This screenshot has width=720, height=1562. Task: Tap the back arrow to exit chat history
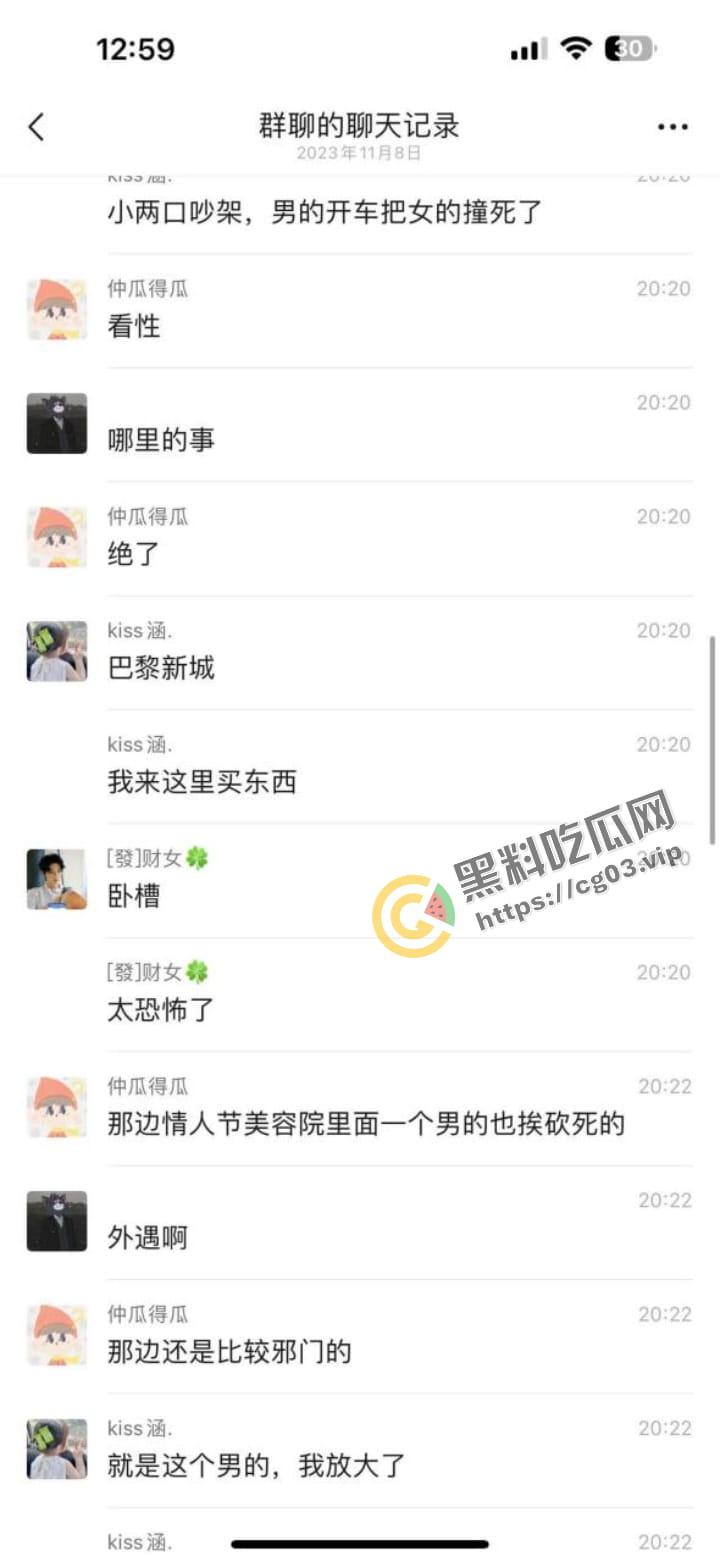[x=36, y=128]
